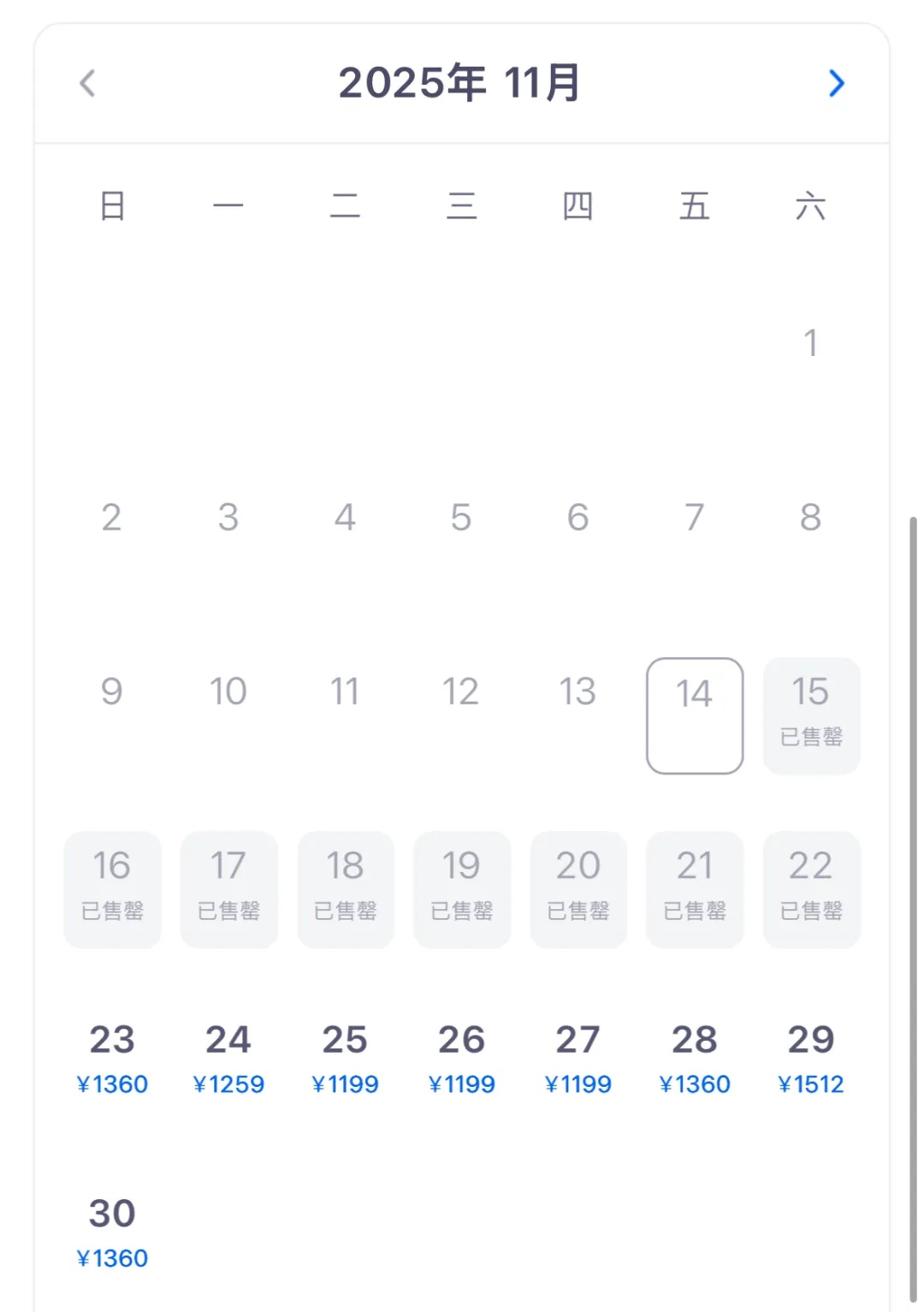Select date 28 priced ¥1360

pyautogui.click(x=695, y=1057)
